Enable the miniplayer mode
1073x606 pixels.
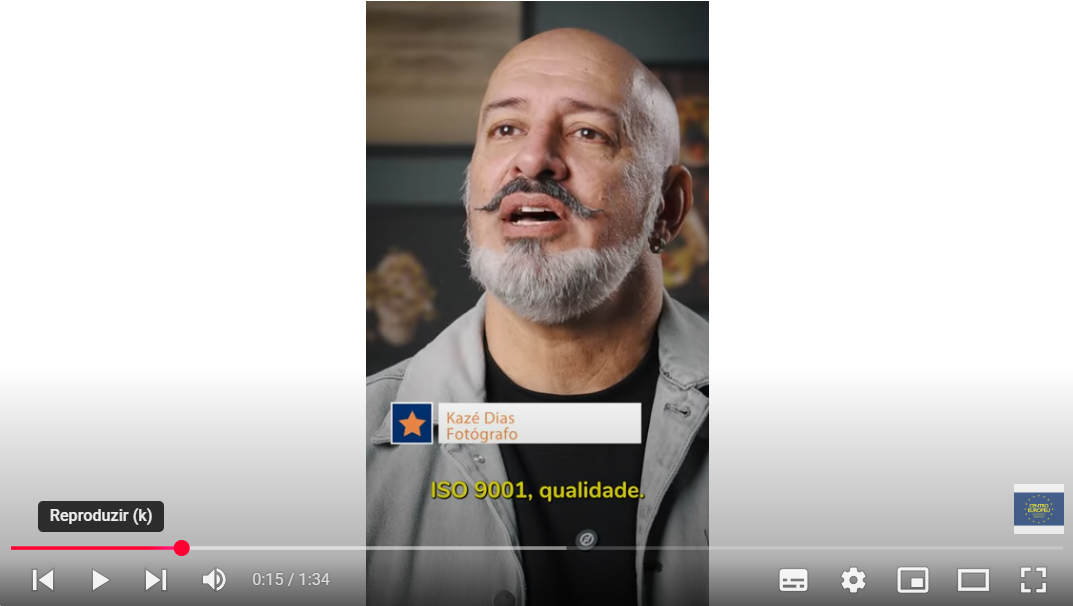pyautogui.click(x=913, y=580)
